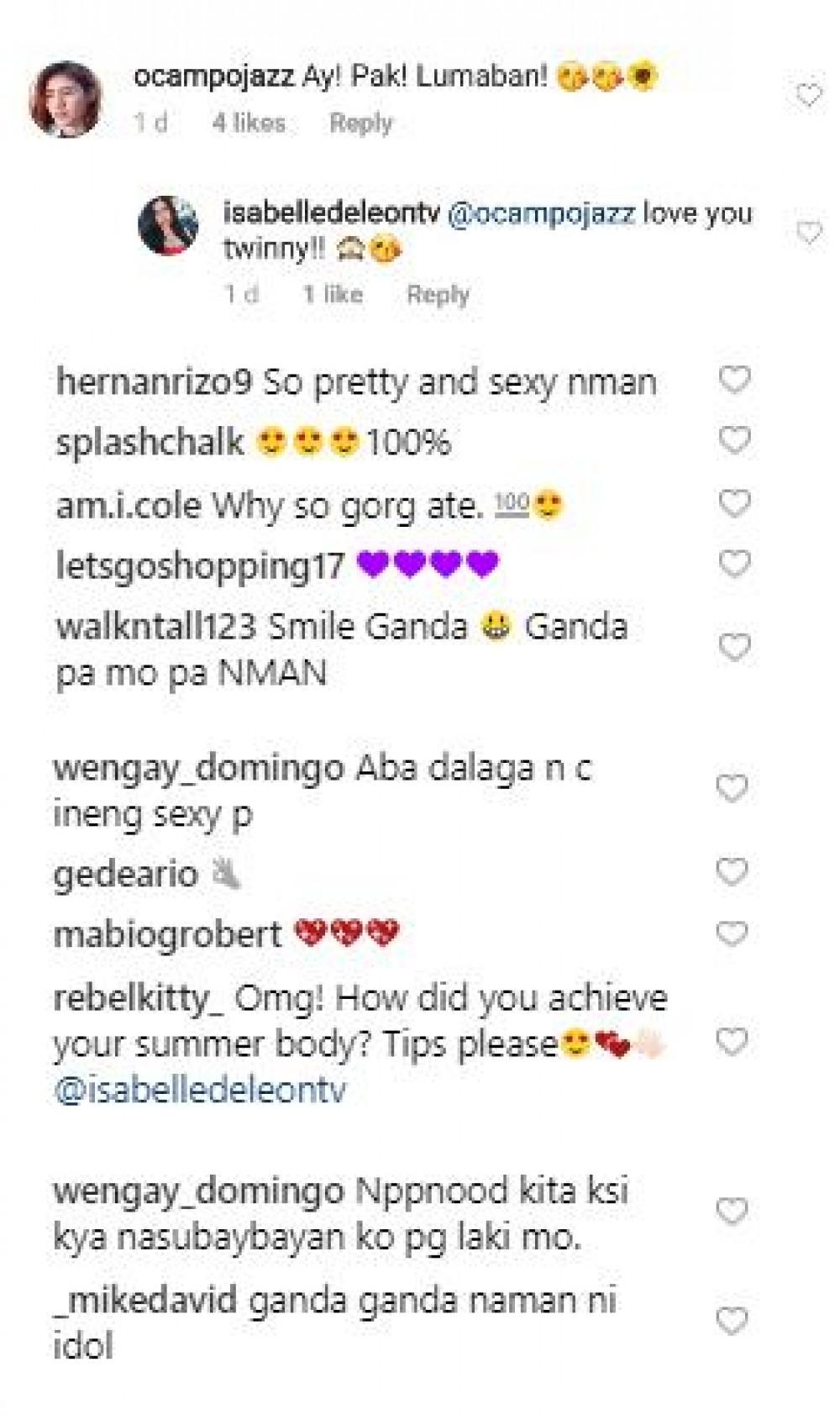
Task: Reply to isabelledeleontv's comment
Action: pos(438,294)
